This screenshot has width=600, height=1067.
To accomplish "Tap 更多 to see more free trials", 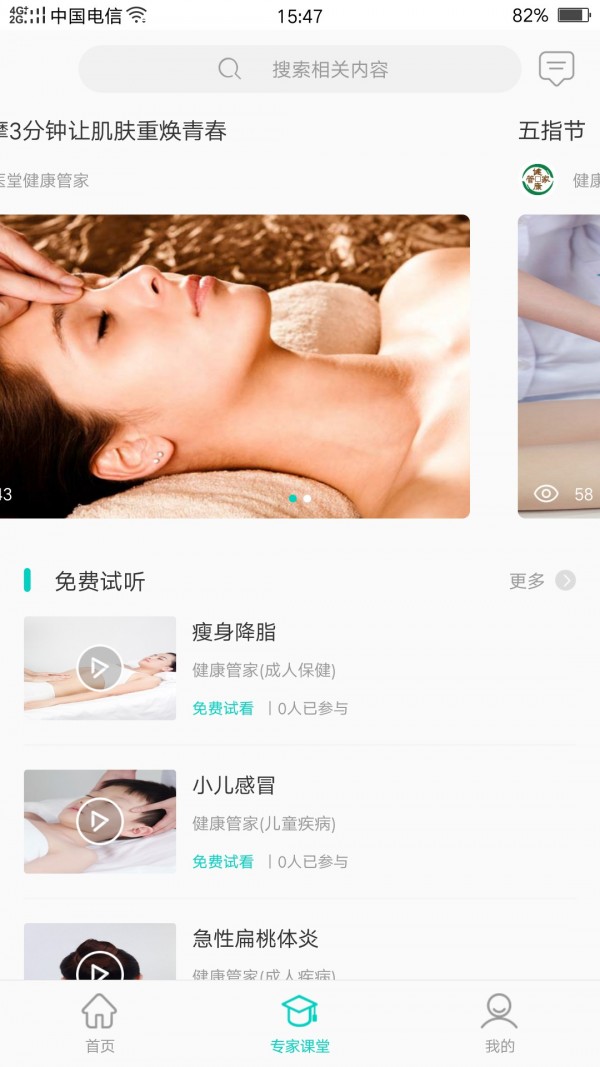I will (542, 581).
